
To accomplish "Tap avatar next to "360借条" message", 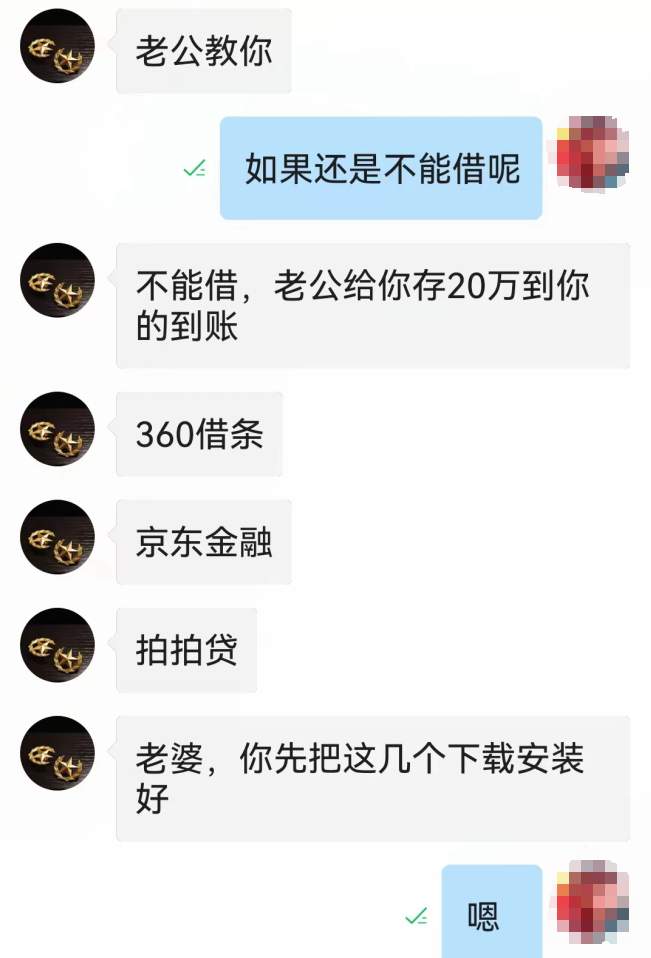I will tap(57, 429).
